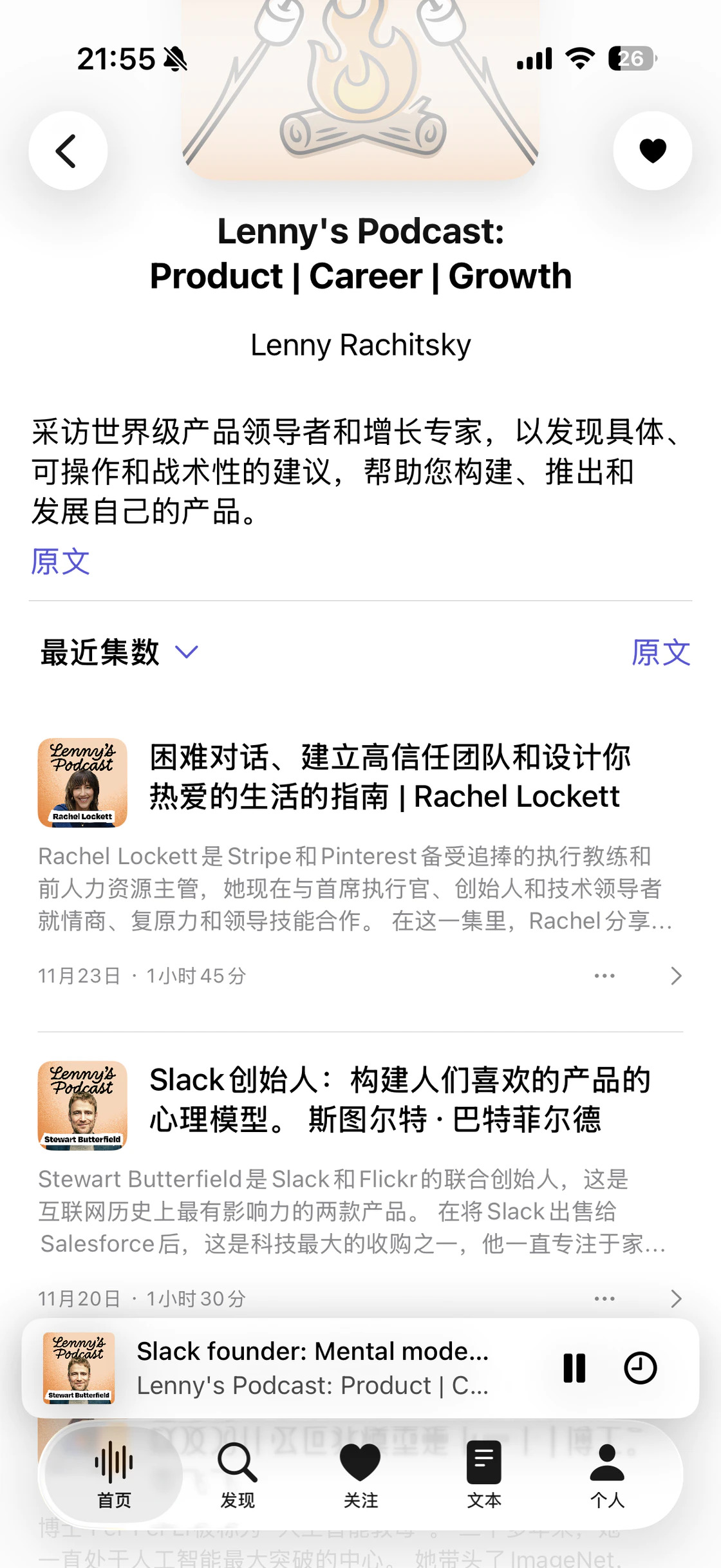Tap the 首页 home tab icon
This screenshot has height=1568, width=721.
click(x=113, y=1475)
